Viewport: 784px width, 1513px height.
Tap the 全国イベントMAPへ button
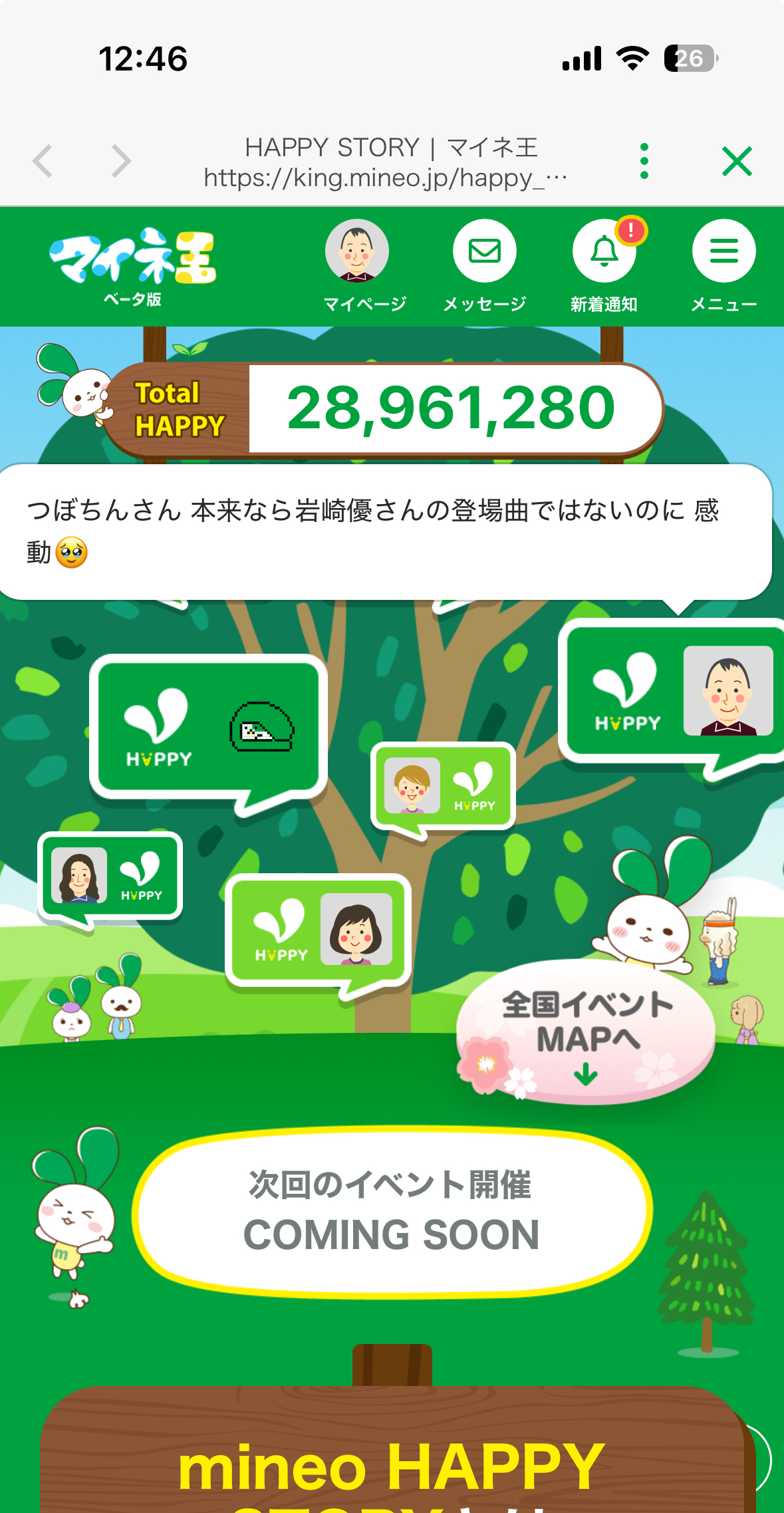pyautogui.click(x=587, y=1031)
